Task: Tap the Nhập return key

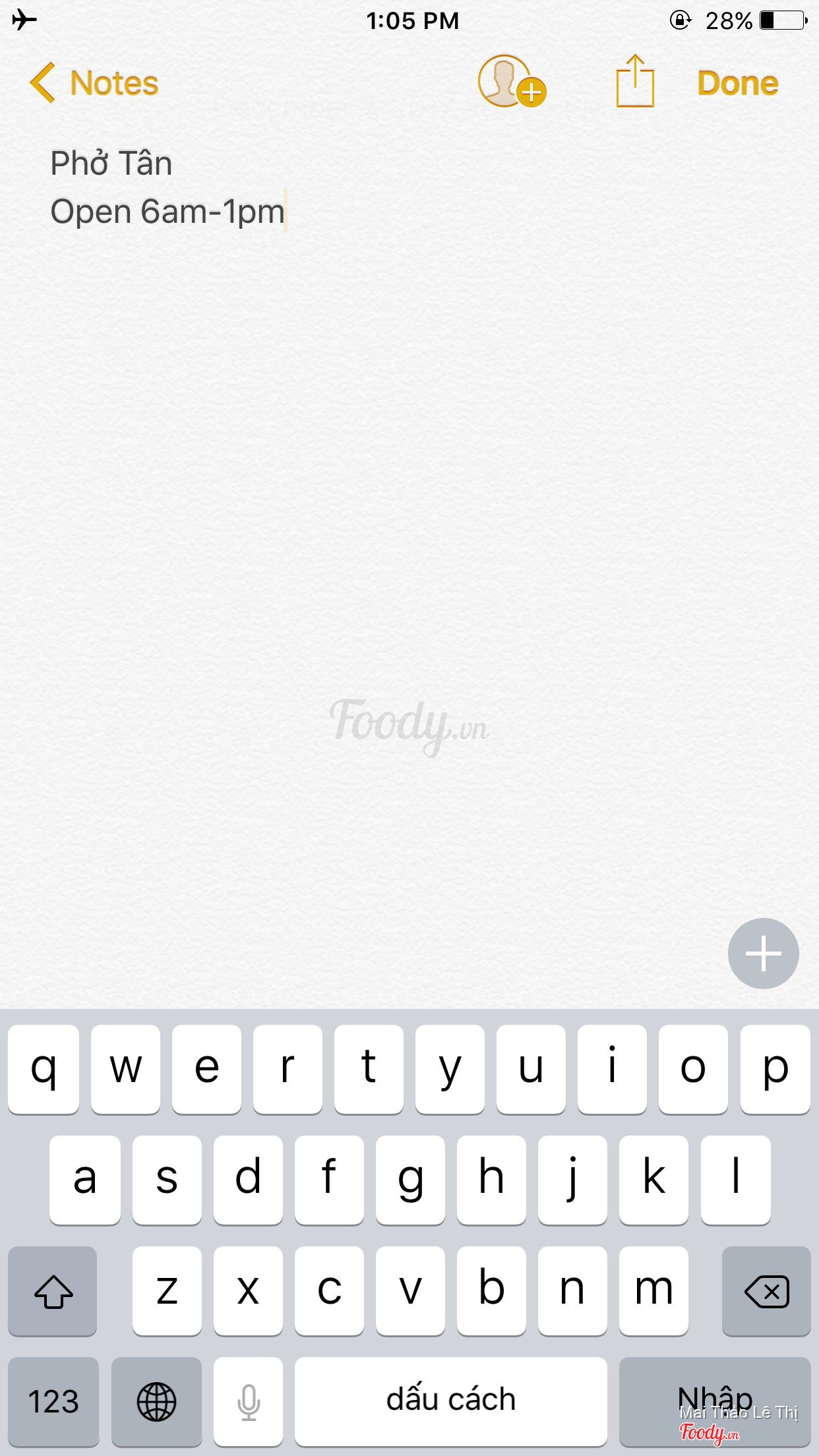Action: [x=715, y=1401]
